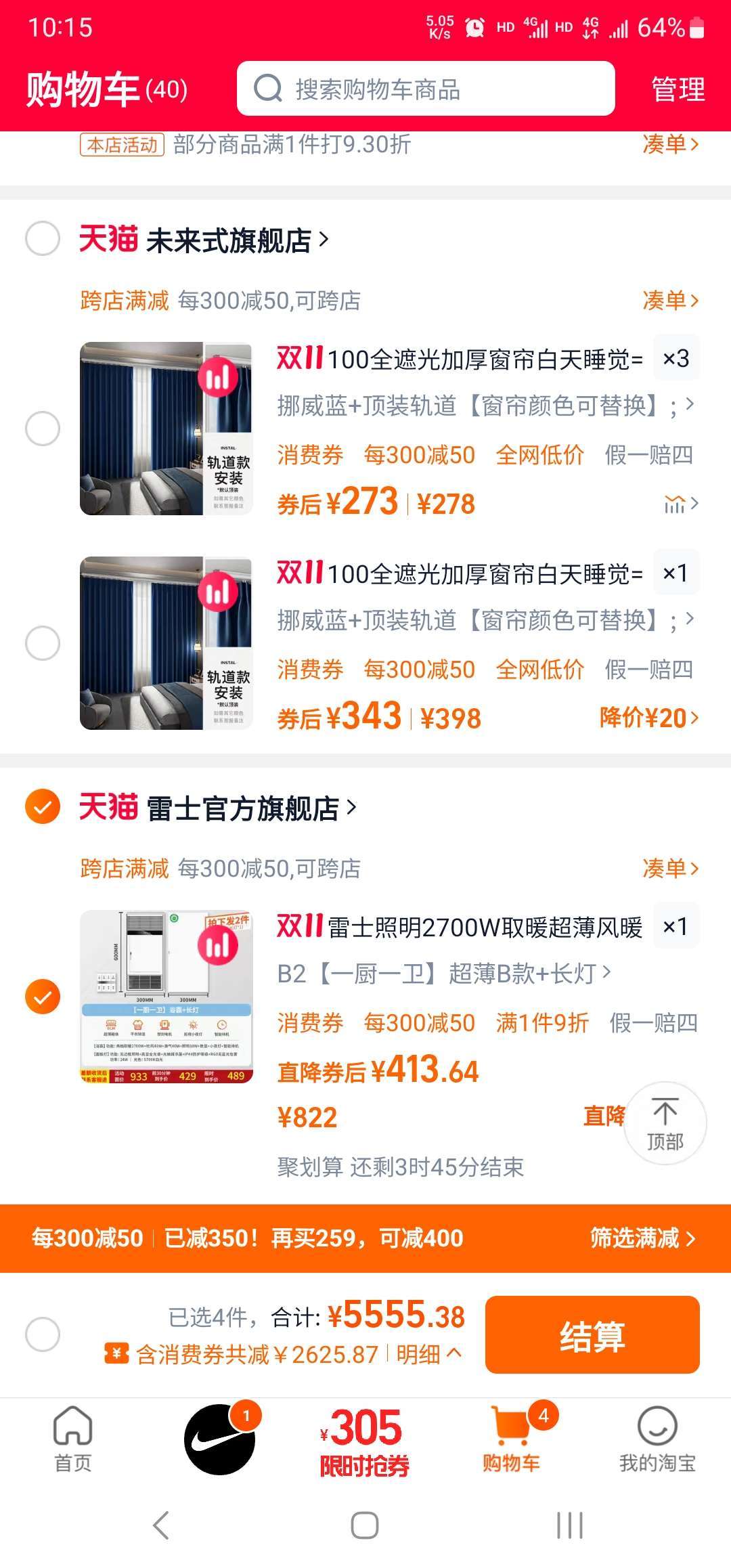
Task: Change 超薄B款+长灯 variant selection
Action: pos(443,974)
